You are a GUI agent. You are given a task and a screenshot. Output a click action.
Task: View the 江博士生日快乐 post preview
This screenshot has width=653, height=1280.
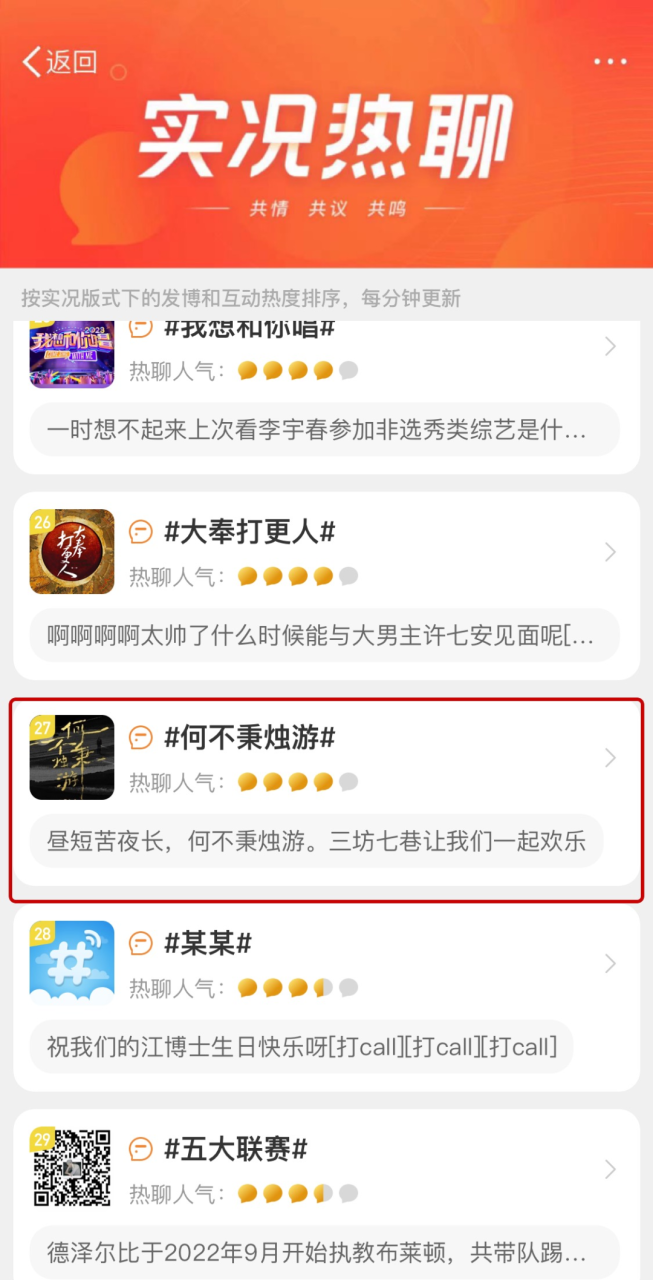click(x=302, y=1046)
